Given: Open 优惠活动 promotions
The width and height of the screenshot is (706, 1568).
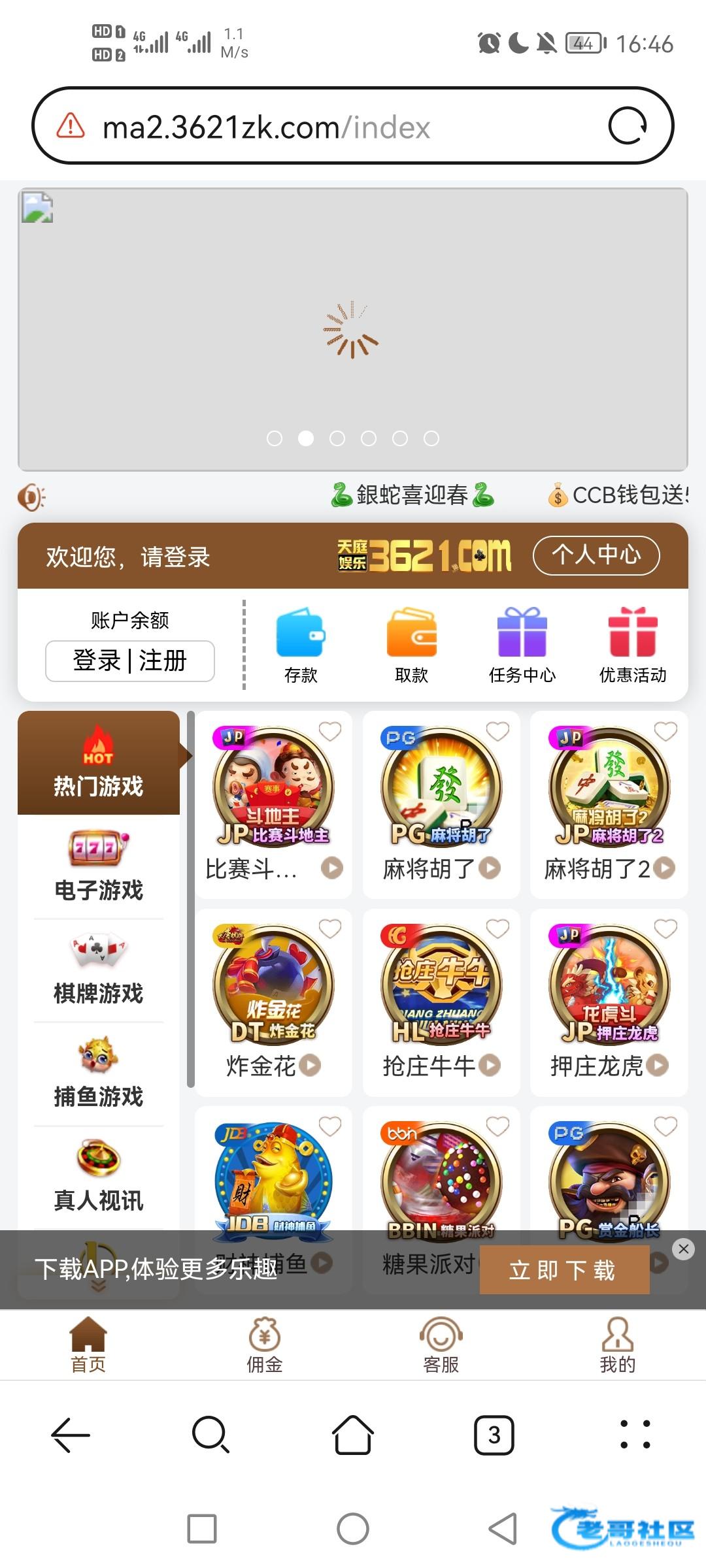Looking at the screenshot, I should pyautogui.click(x=632, y=644).
